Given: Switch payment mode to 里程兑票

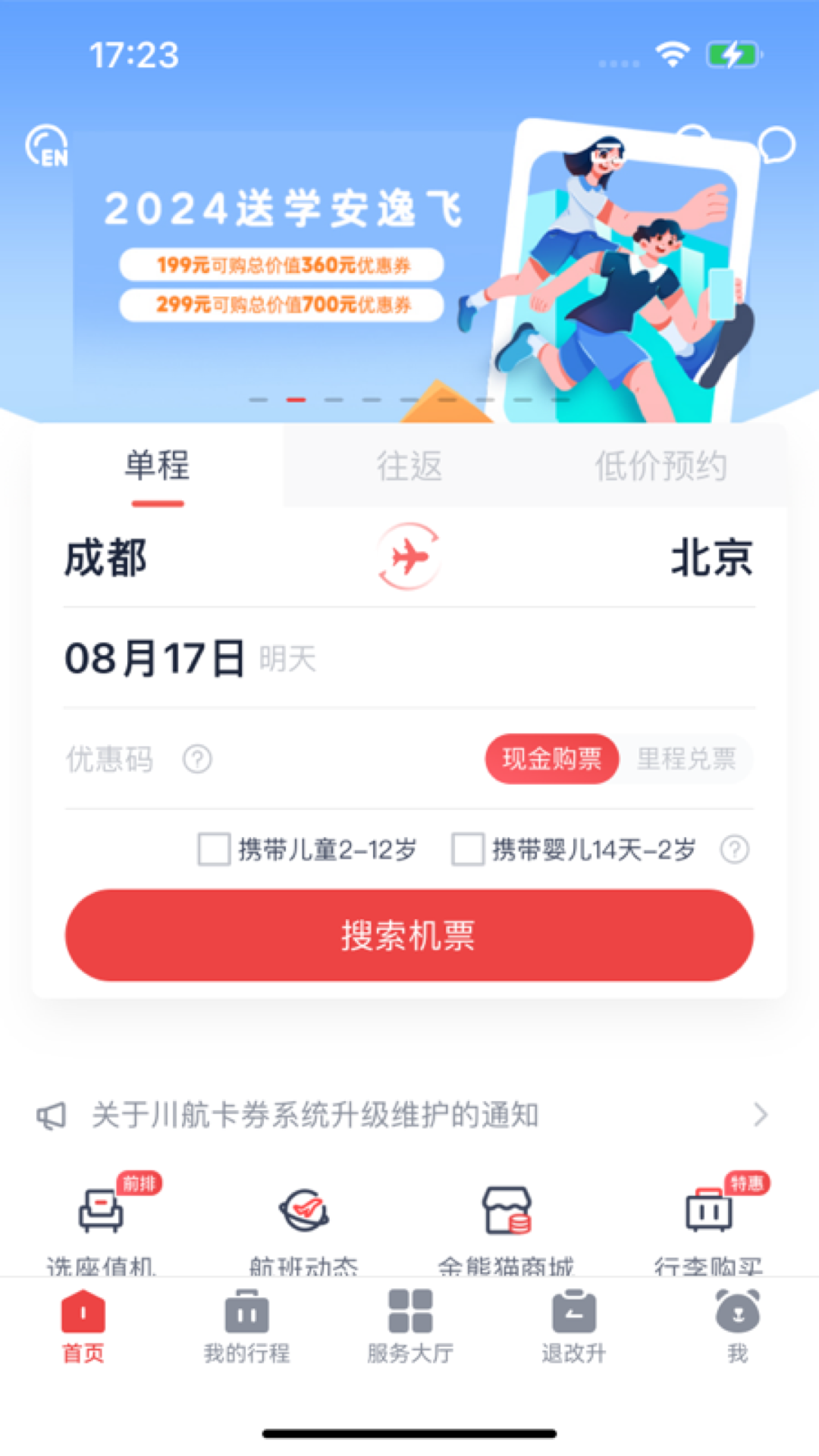Looking at the screenshot, I should click(x=686, y=758).
